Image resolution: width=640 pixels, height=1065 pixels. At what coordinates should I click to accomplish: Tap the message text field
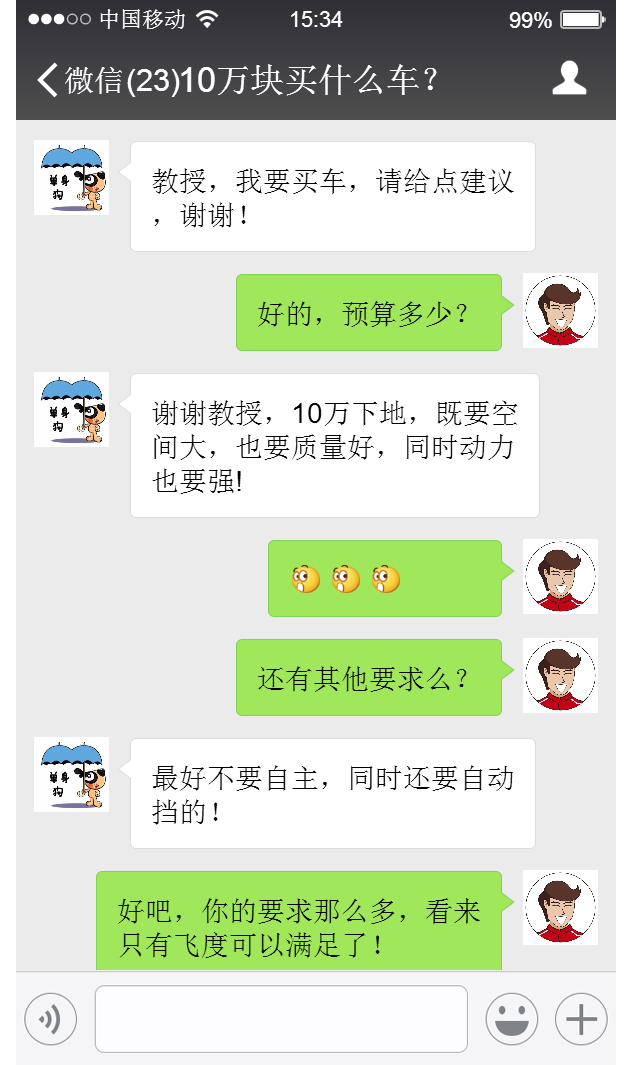click(281, 1019)
